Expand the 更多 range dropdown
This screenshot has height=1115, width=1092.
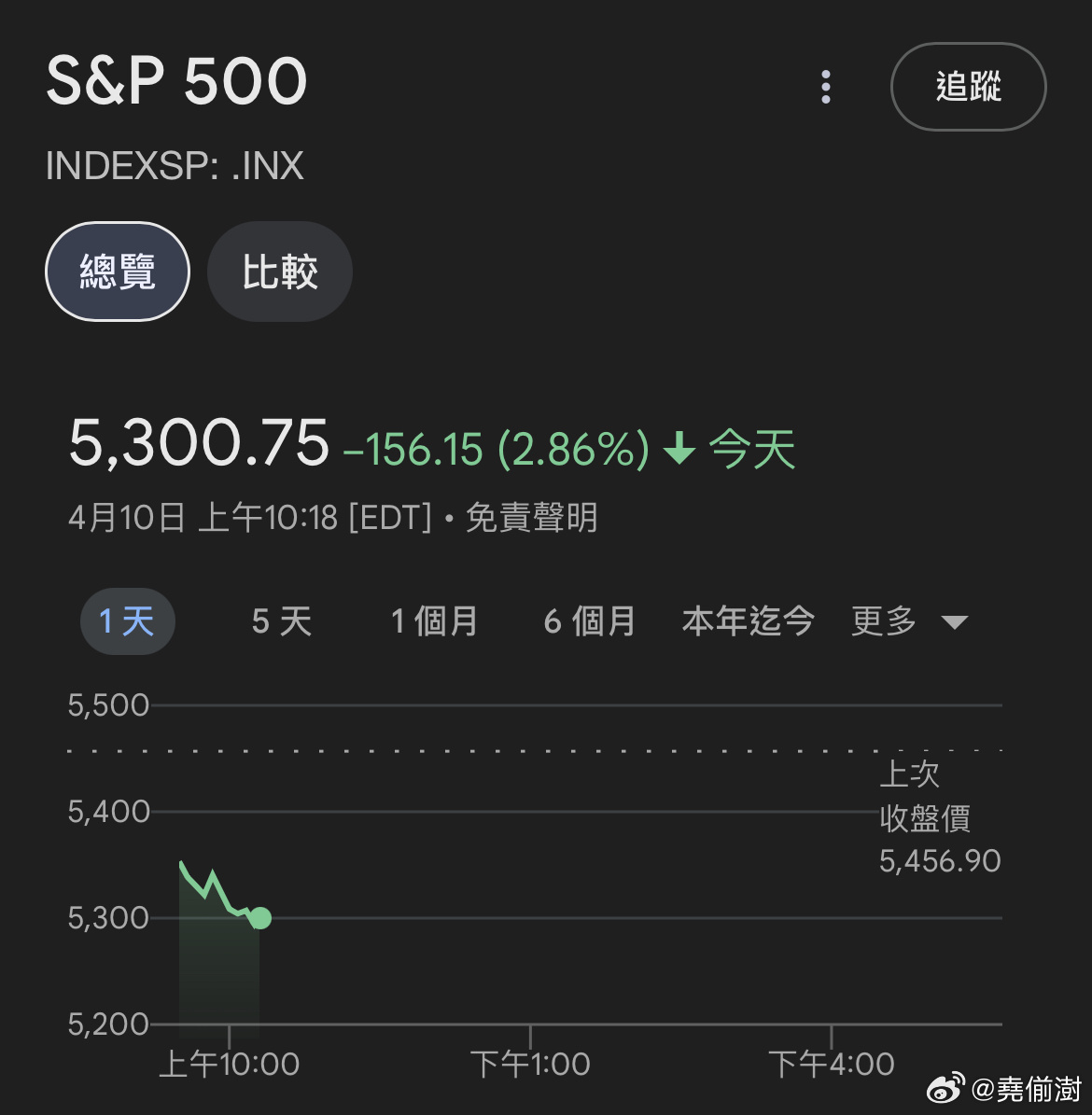pyautogui.click(x=909, y=621)
